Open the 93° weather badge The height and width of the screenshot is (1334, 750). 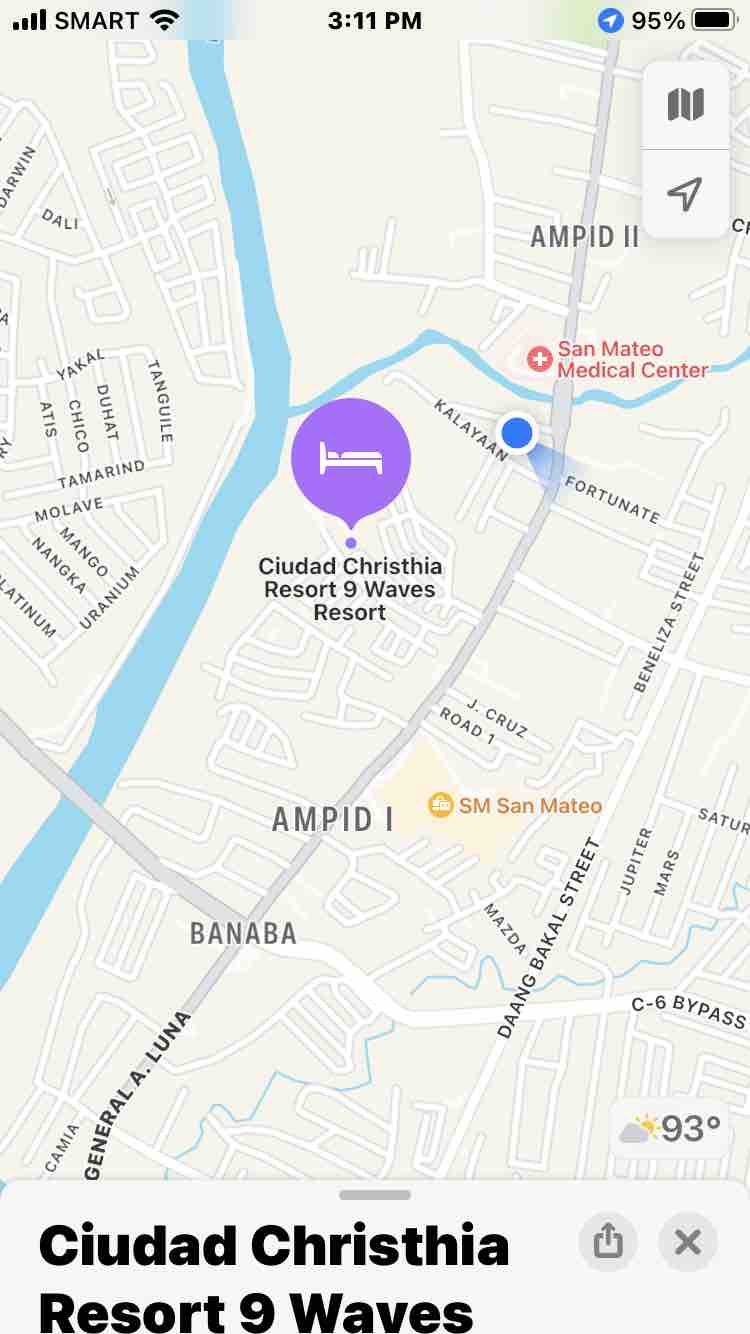coord(671,1130)
